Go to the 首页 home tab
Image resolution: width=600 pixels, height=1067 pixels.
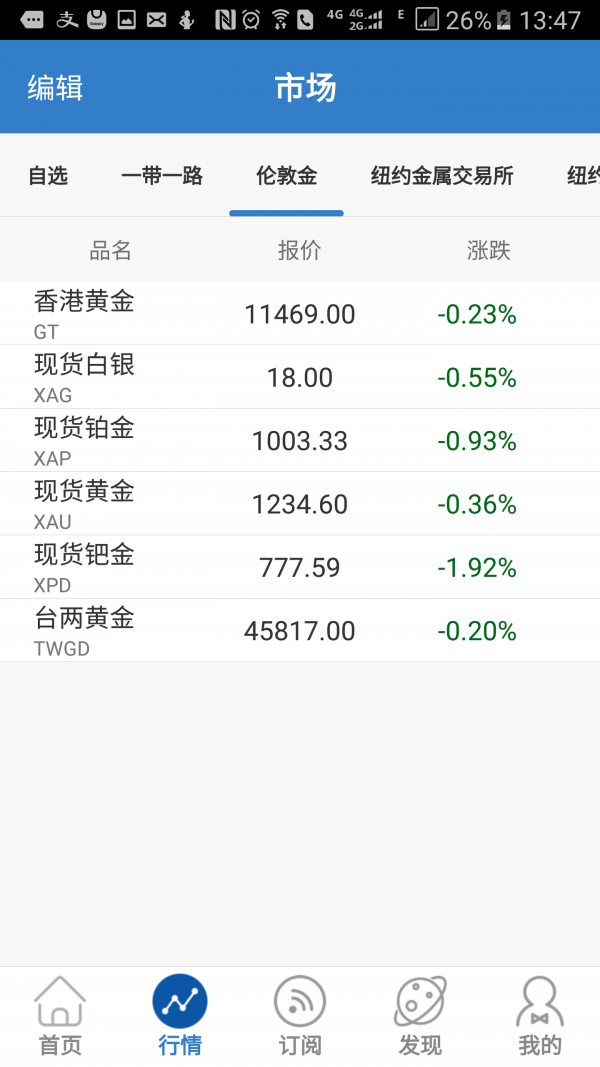pyautogui.click(x=60, y=1017)
